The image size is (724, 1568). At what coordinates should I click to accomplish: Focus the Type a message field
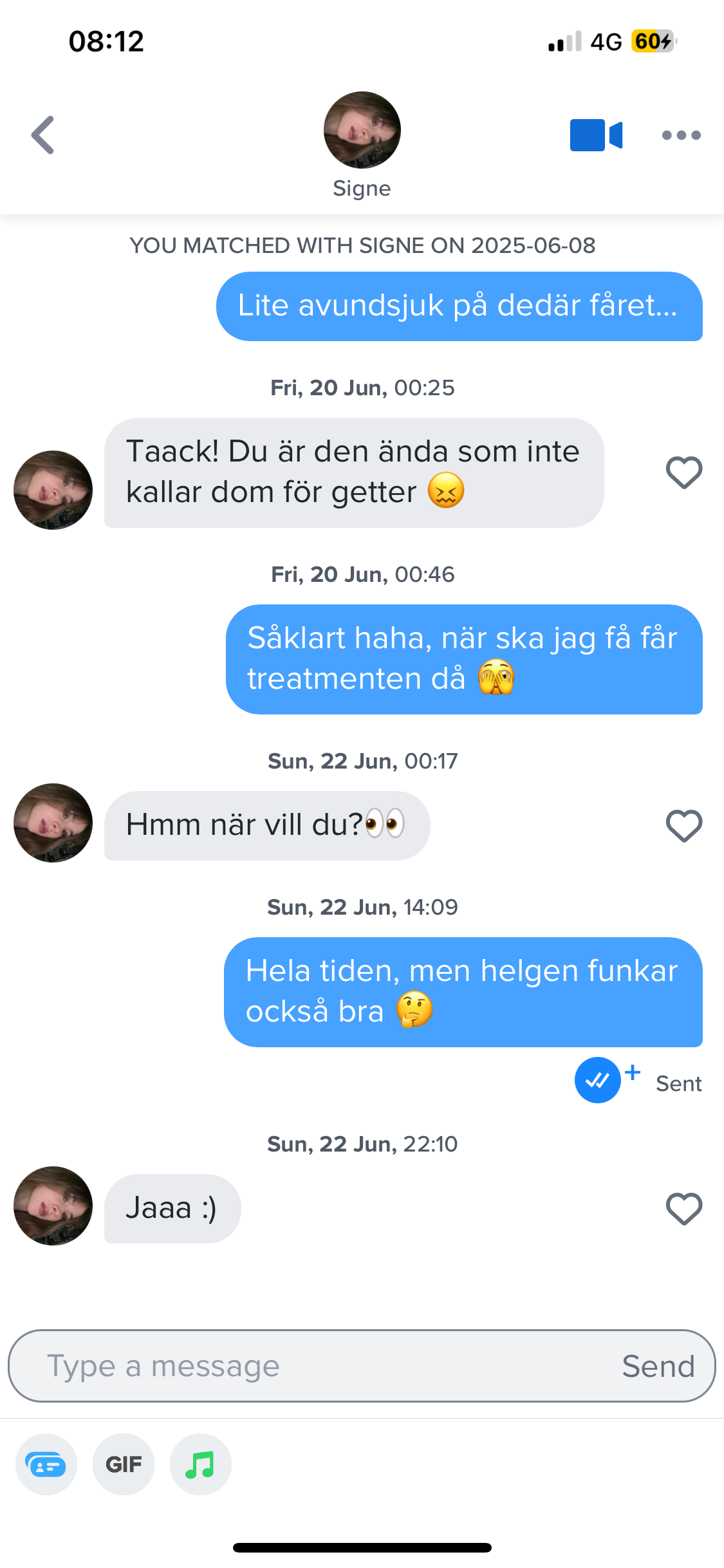tap(309, 1366)
